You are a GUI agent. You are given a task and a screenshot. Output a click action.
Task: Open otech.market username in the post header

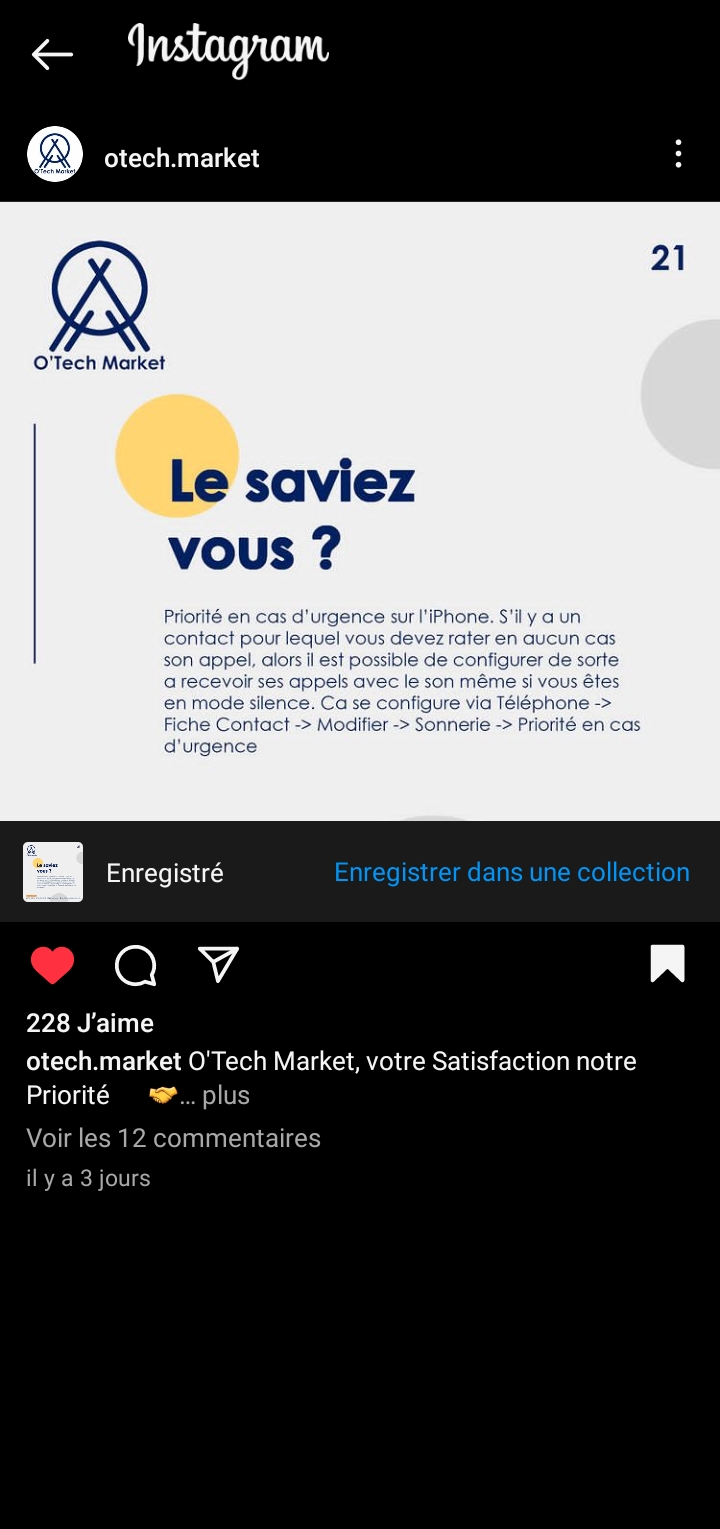coord(182,158)
